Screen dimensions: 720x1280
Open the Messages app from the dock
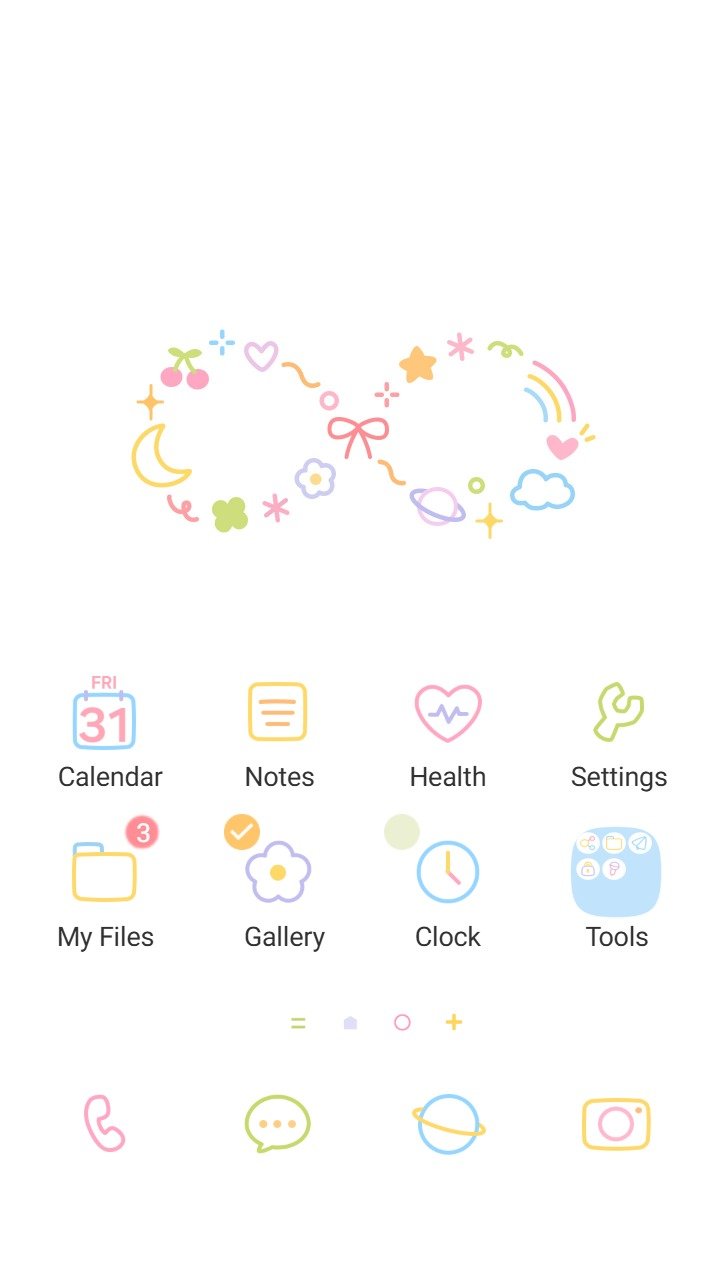(278, 1123)
